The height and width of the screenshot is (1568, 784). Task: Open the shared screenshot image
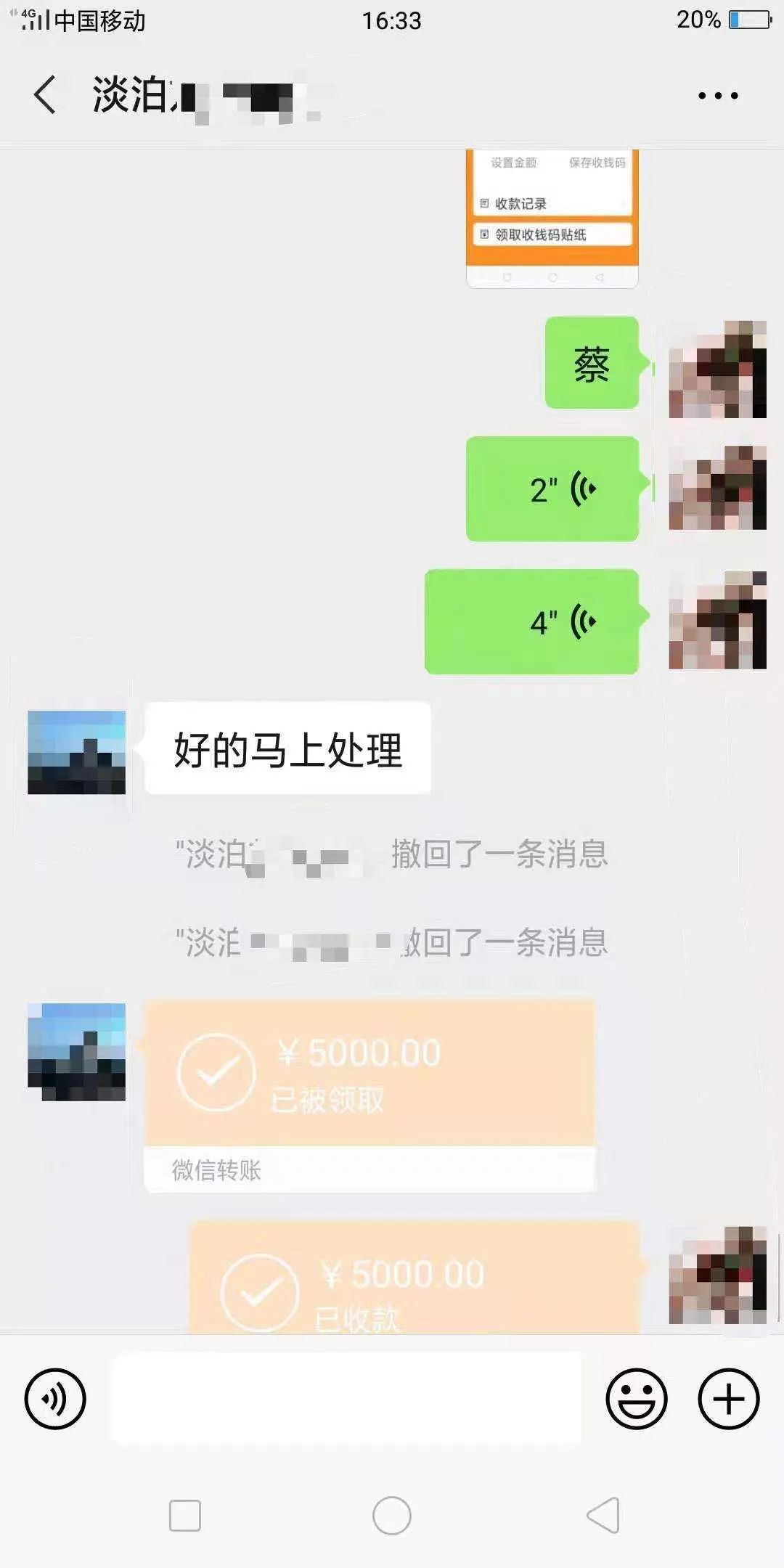coord(552,218)
